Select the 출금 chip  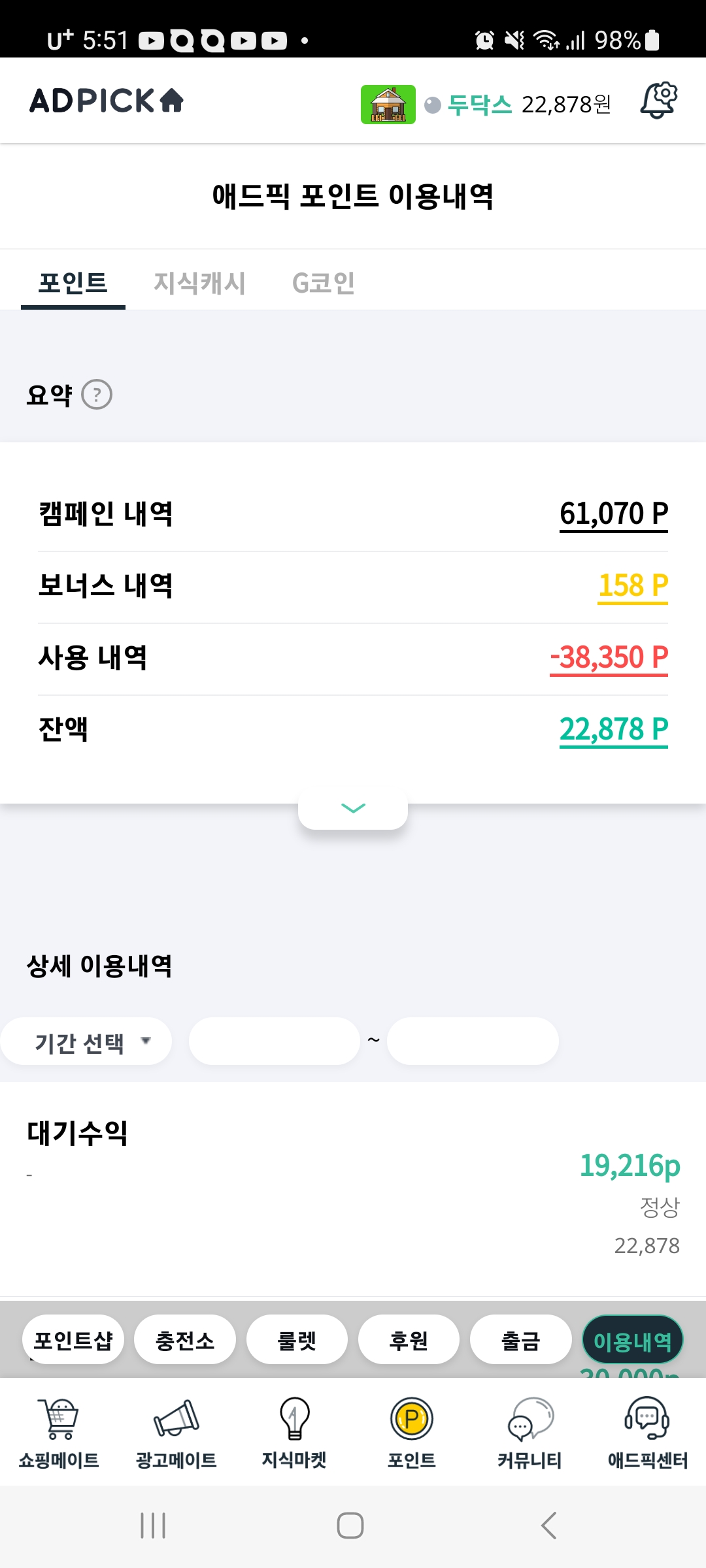[x=521, y=1339]
